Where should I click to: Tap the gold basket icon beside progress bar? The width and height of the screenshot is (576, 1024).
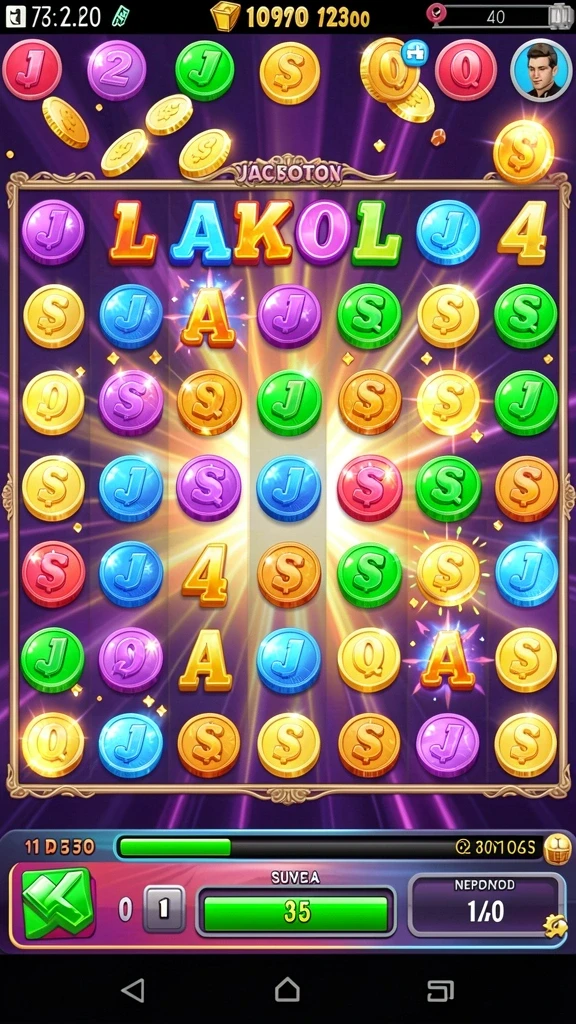click(x=557, y=849)
